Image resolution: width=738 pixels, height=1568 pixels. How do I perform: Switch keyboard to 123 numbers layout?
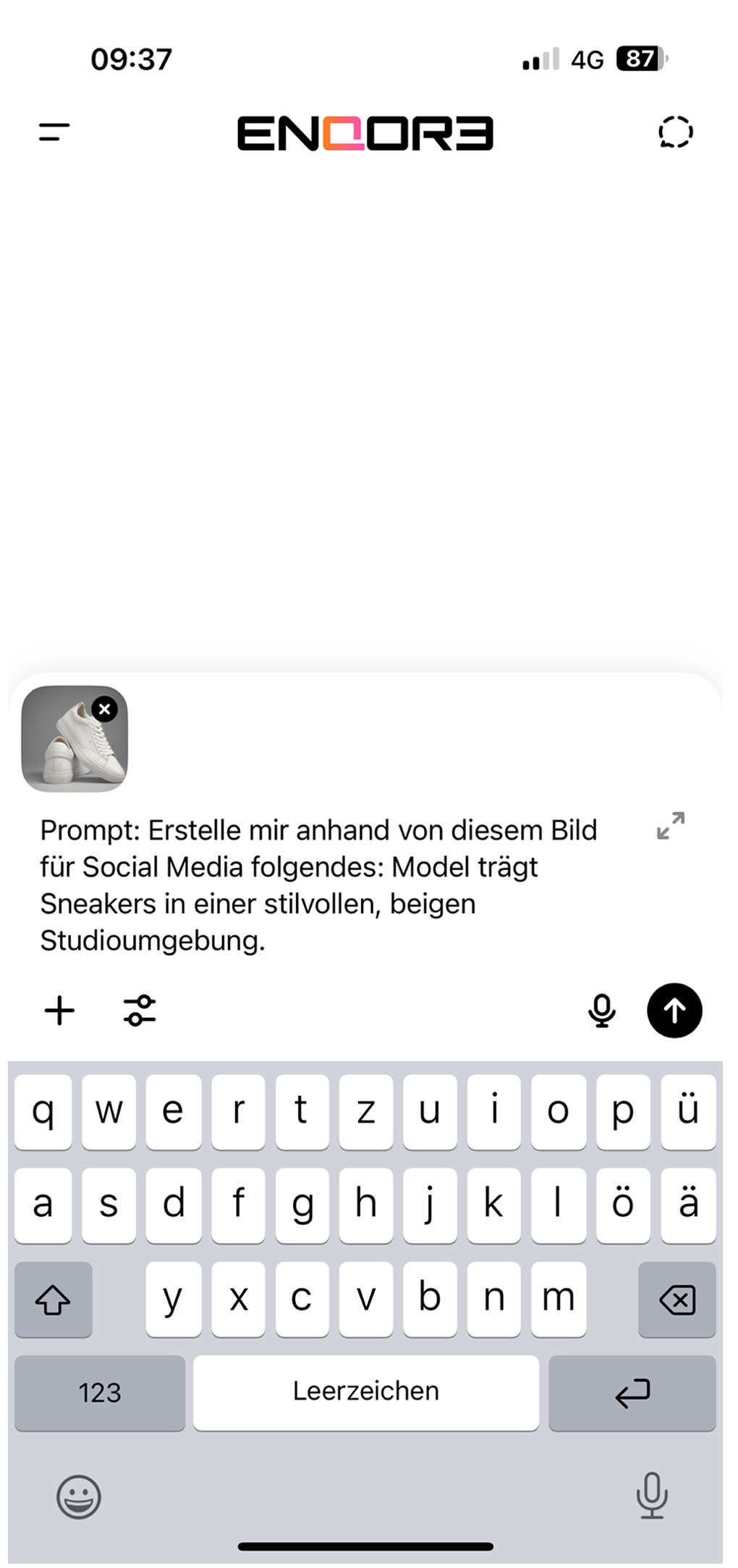coord(100,1393)
